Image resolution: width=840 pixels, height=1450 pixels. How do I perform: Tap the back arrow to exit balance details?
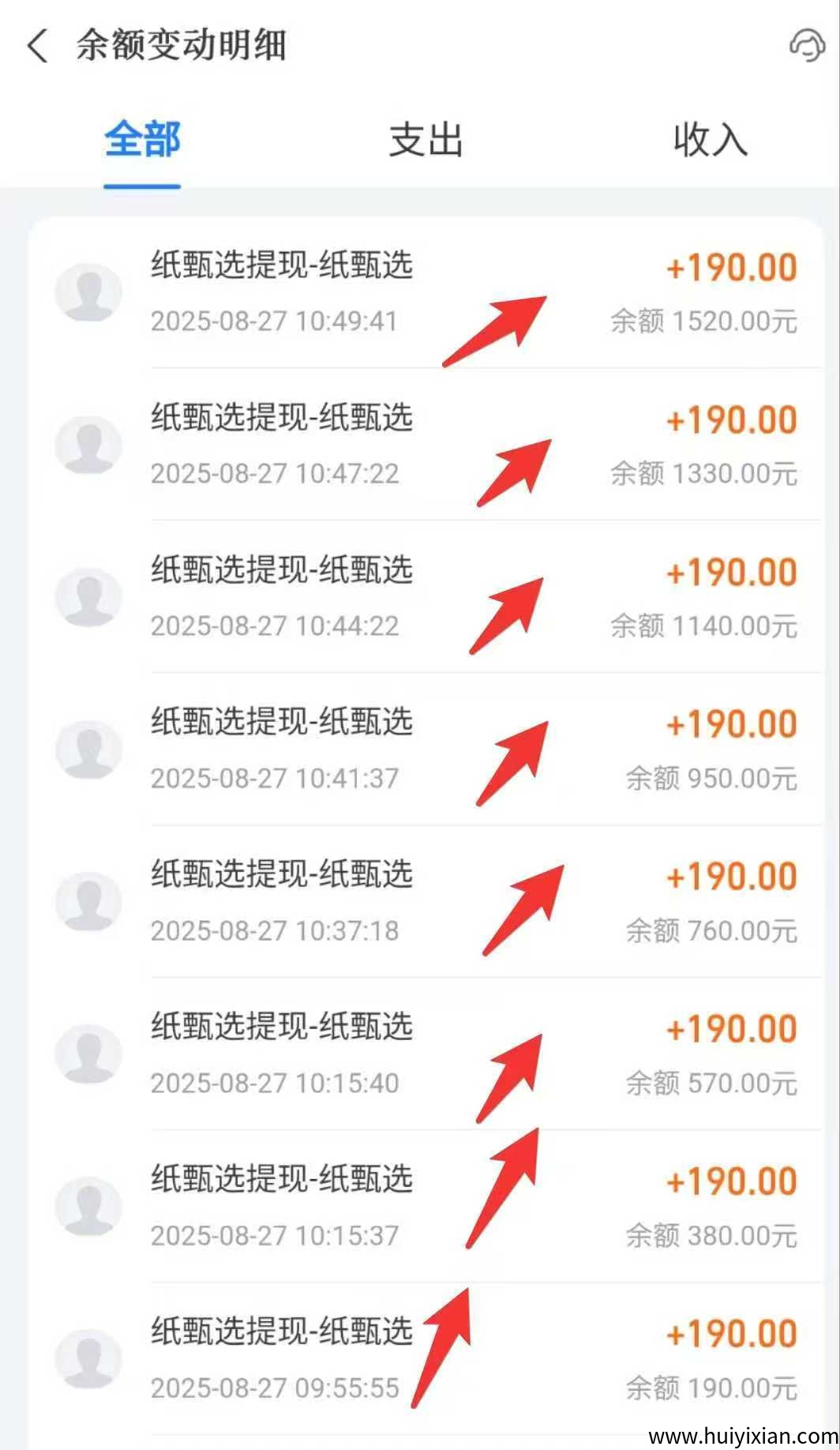(38, 47)
